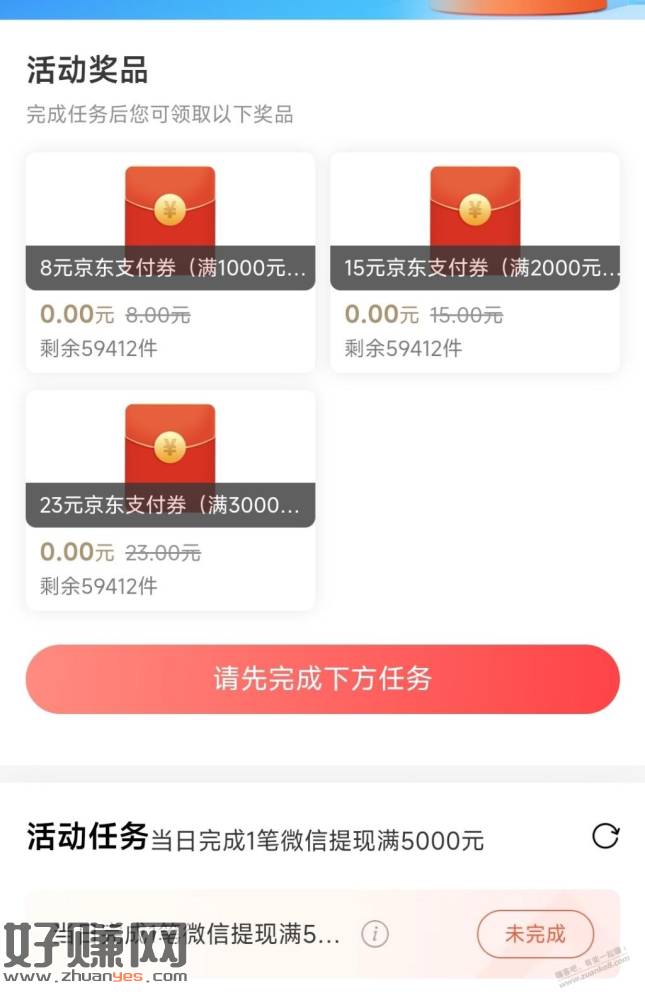This screenshot has width=645, height=1000.
Task: Open the 15元京东支付券 prize card
Action: tap(475, 262)
